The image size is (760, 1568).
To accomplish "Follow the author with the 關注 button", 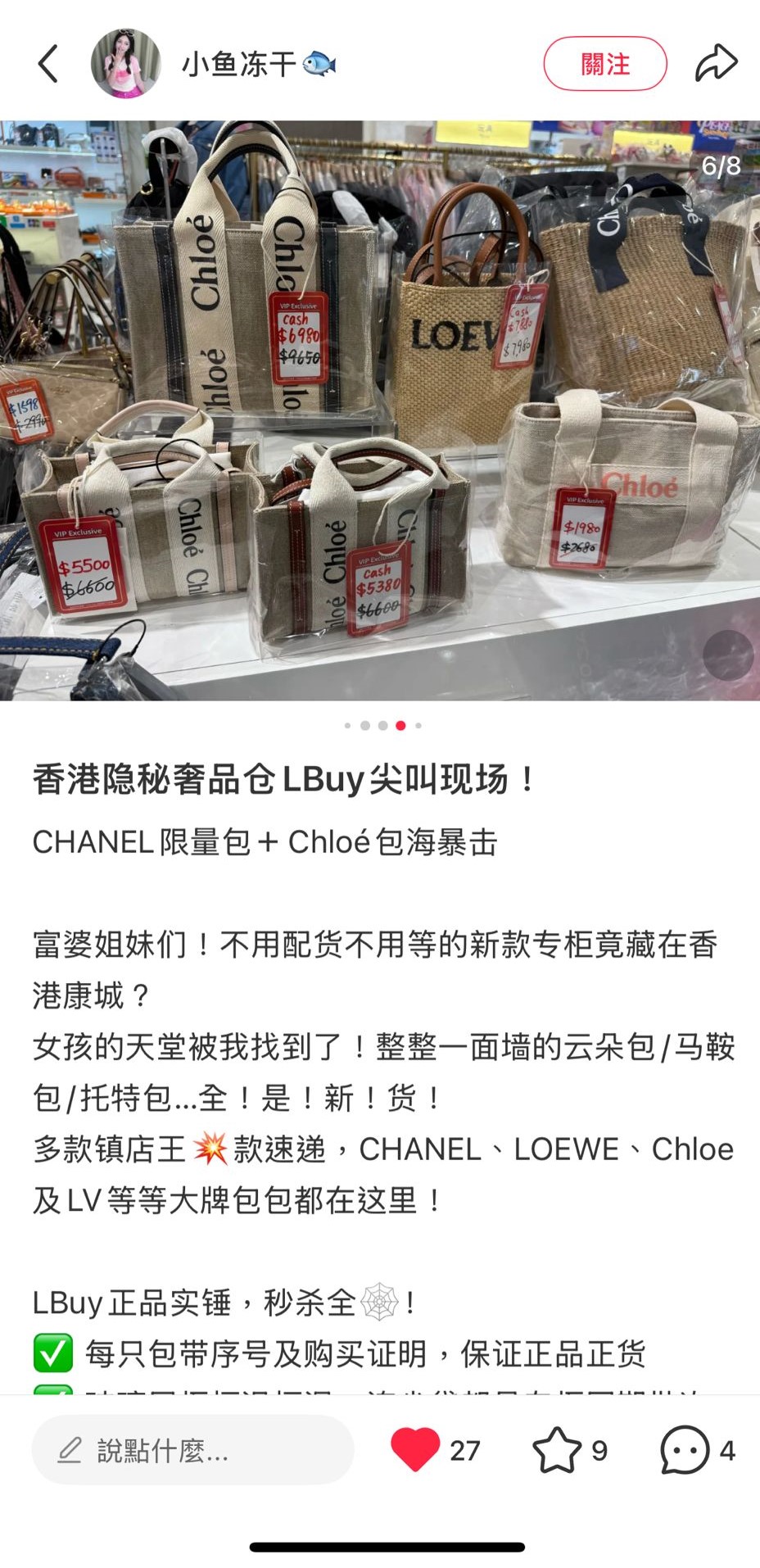I will (605, 64).
